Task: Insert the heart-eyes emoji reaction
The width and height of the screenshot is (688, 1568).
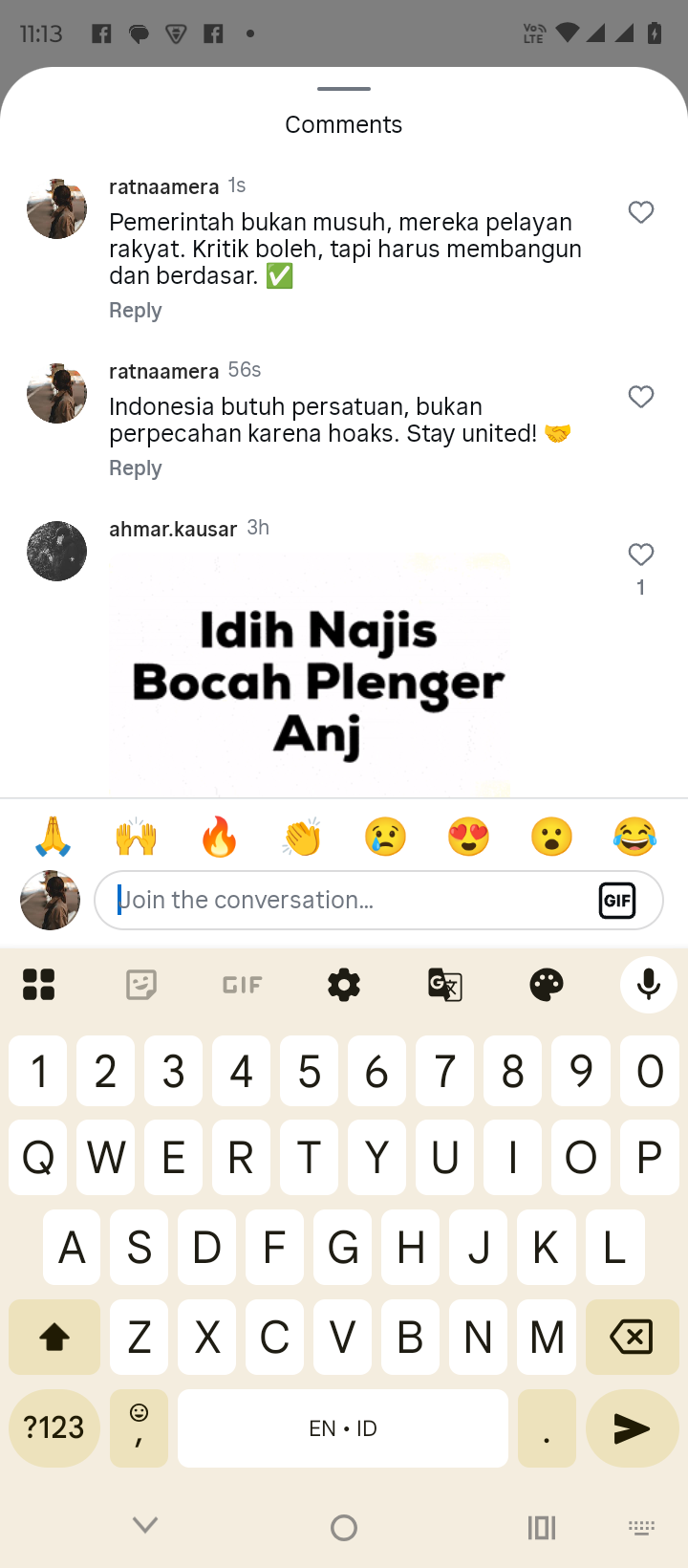Action: tap(468, 837)
